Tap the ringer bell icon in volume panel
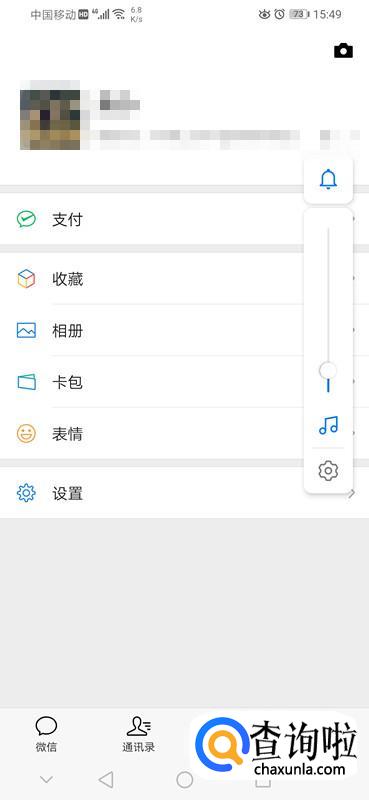This screenshot has width=369, height=800. coord(328,180)
